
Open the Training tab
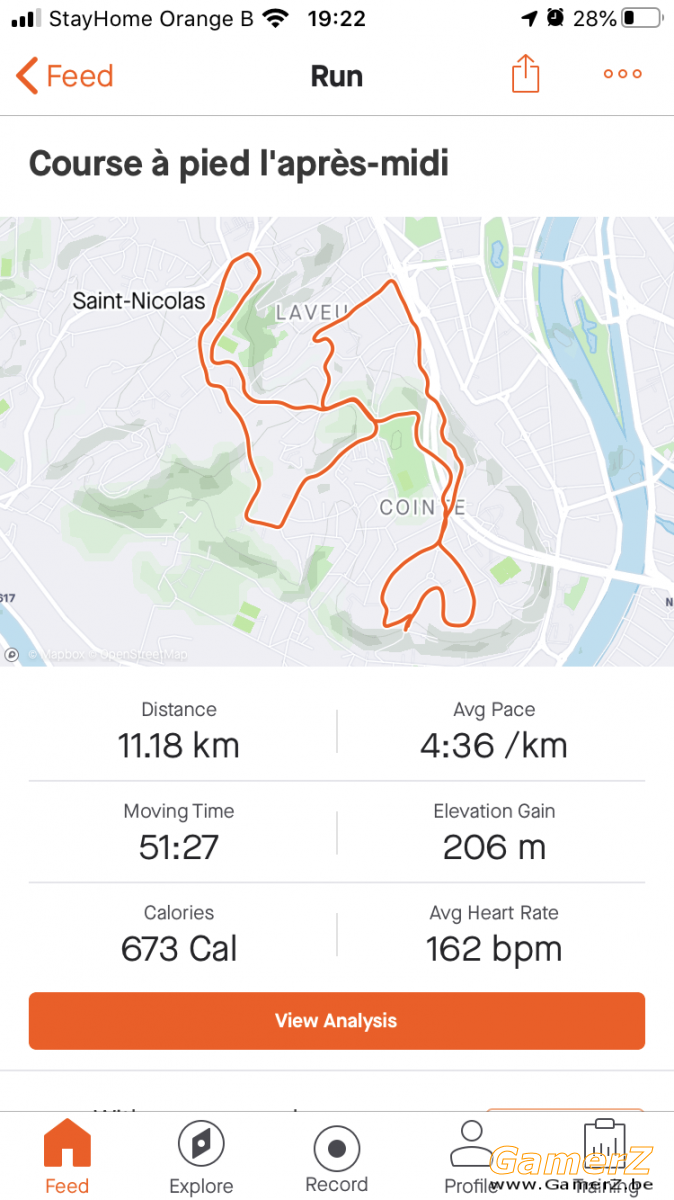point(606,1158)
